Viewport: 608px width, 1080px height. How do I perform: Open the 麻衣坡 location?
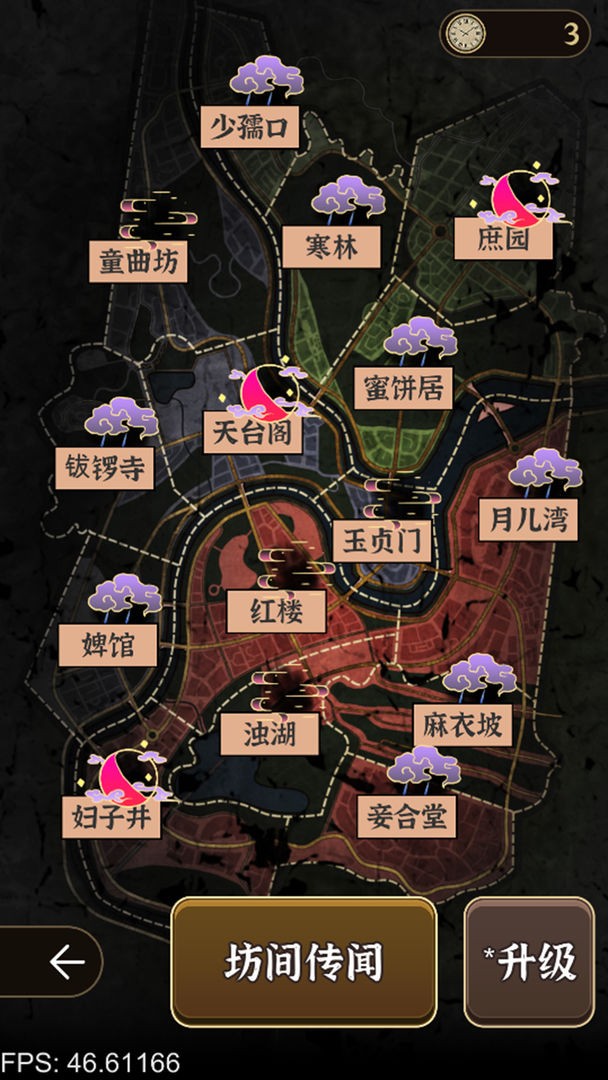462,723
